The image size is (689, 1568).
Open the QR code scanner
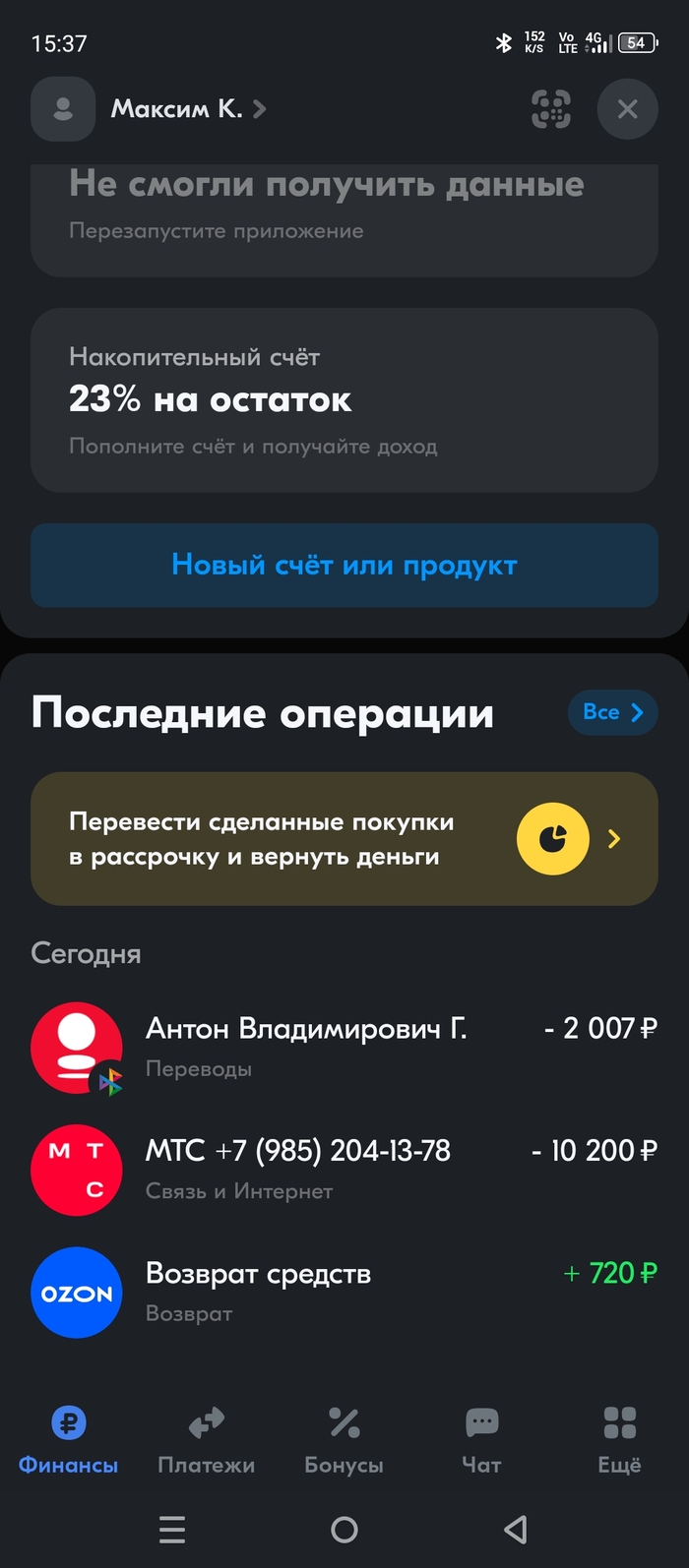coord(551,109)
